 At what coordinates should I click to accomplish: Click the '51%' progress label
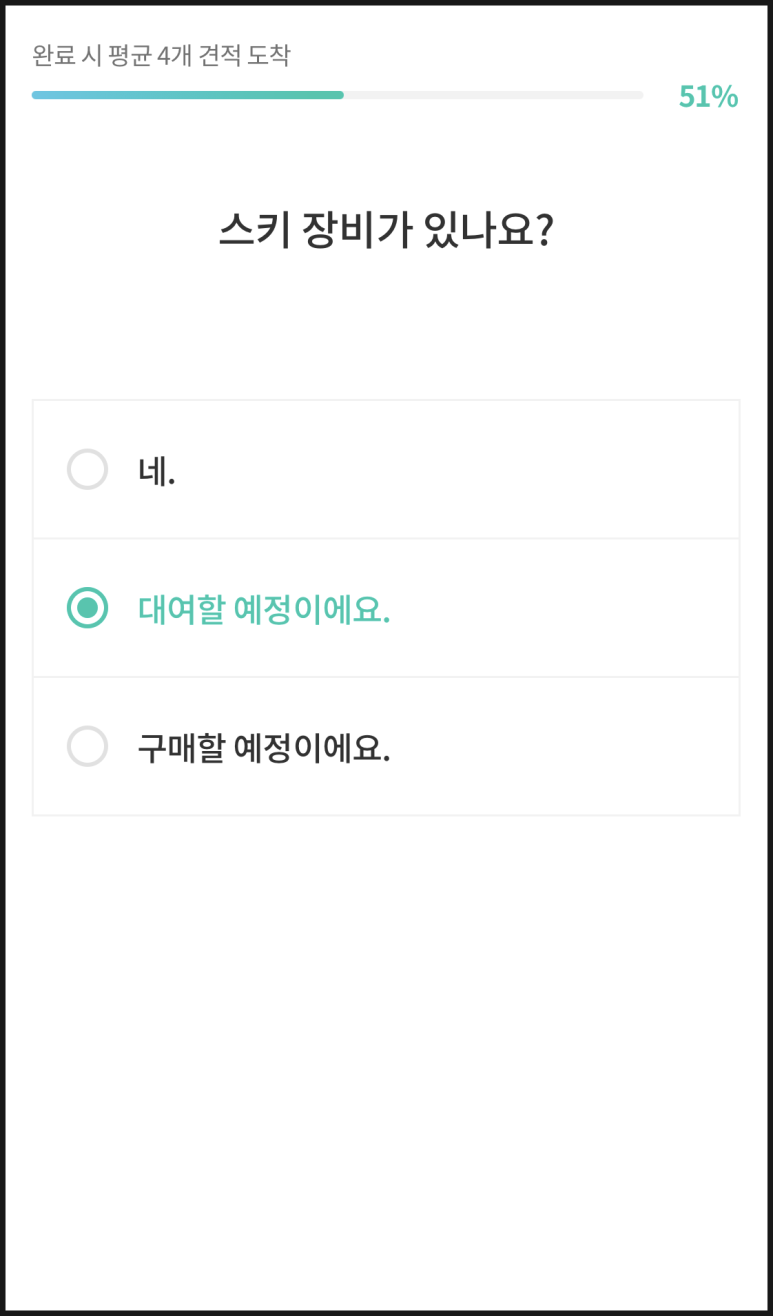[x=708, y=97]
